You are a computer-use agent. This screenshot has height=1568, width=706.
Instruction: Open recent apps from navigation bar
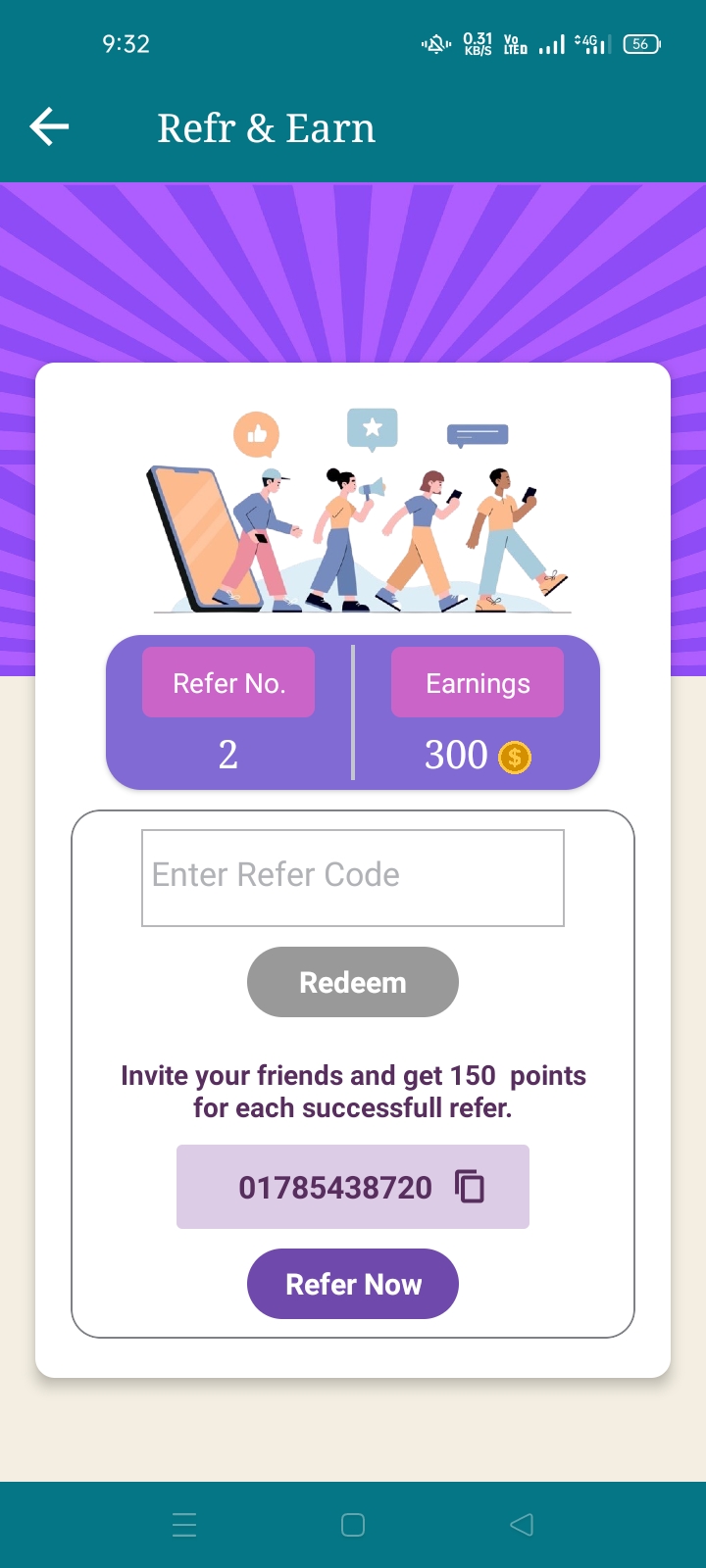click(184, 1525)
